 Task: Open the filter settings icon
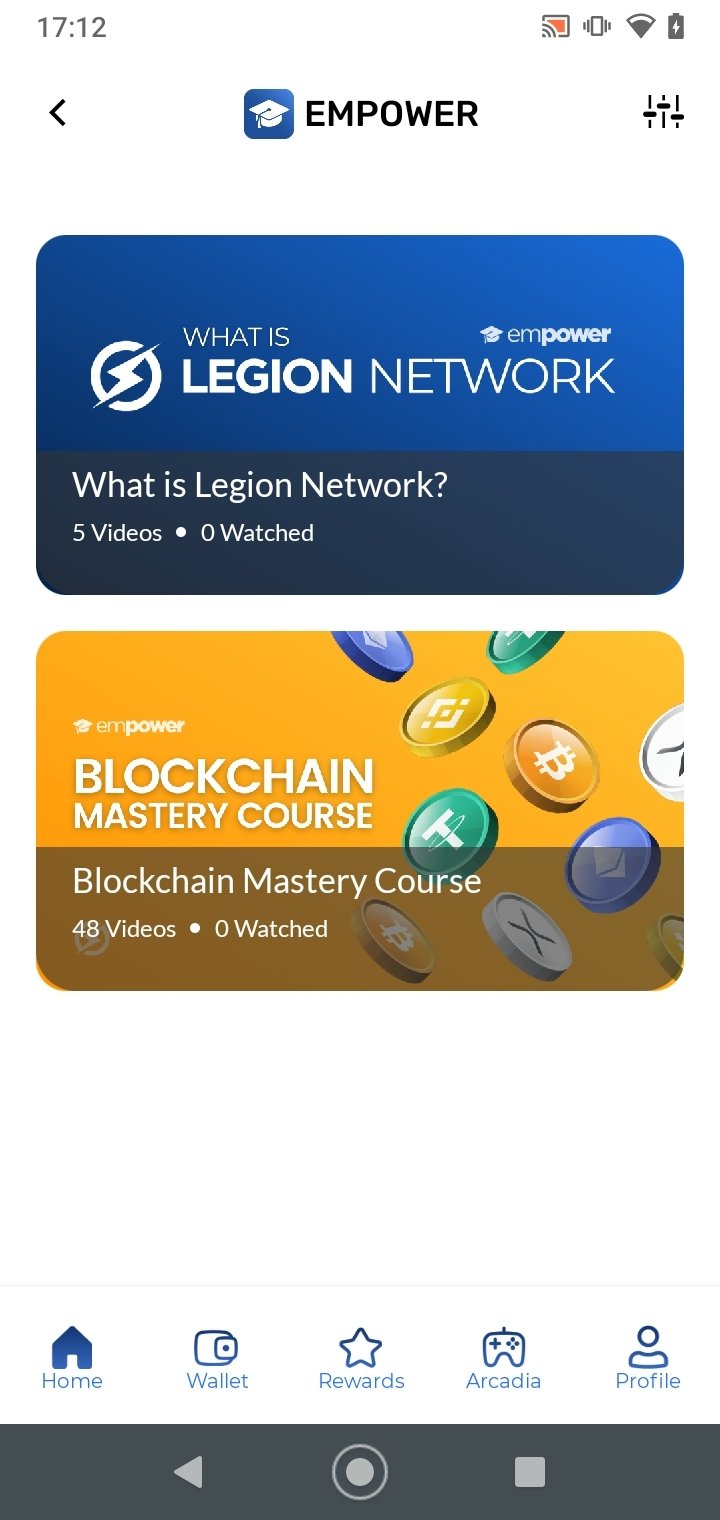(663, 112)
